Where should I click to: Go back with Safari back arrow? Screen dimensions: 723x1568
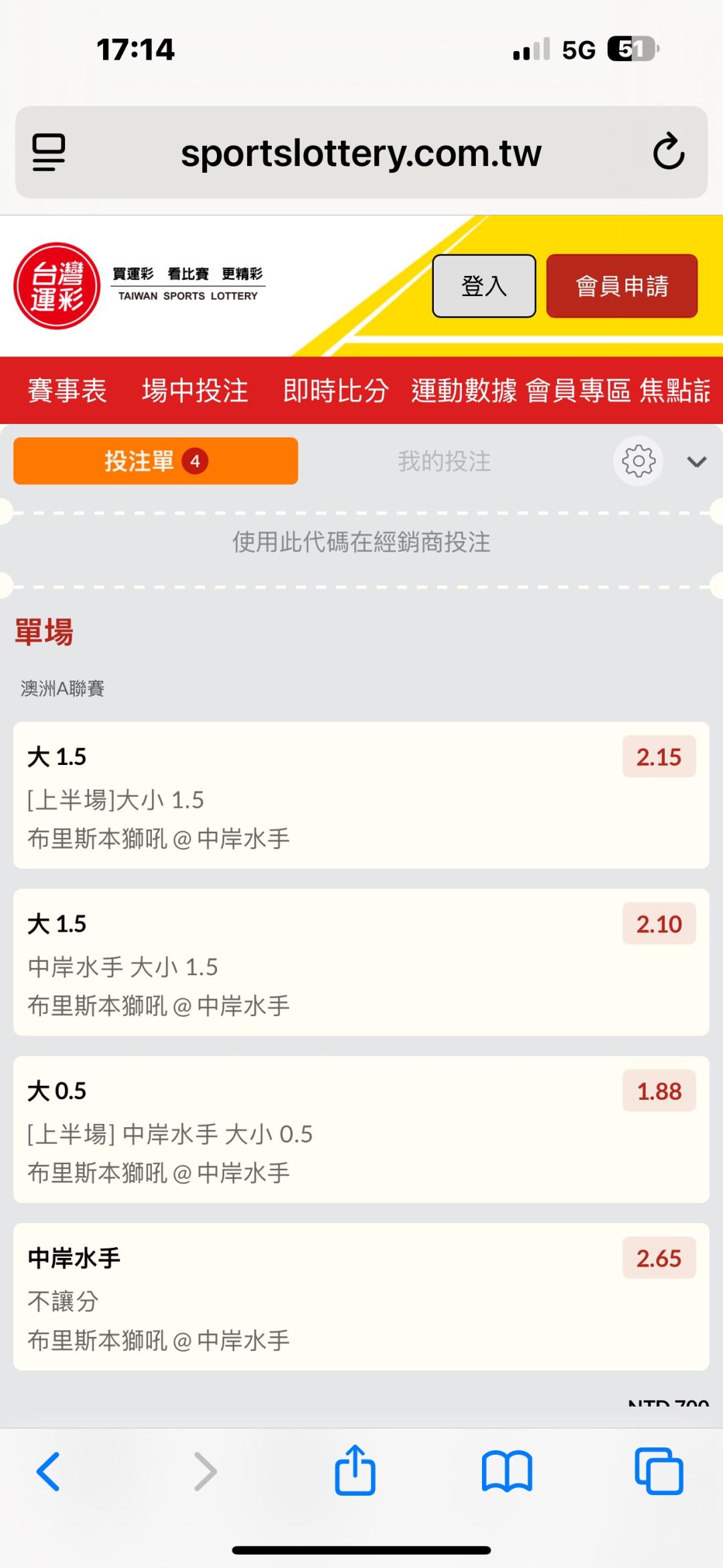tap(48, 1472)
